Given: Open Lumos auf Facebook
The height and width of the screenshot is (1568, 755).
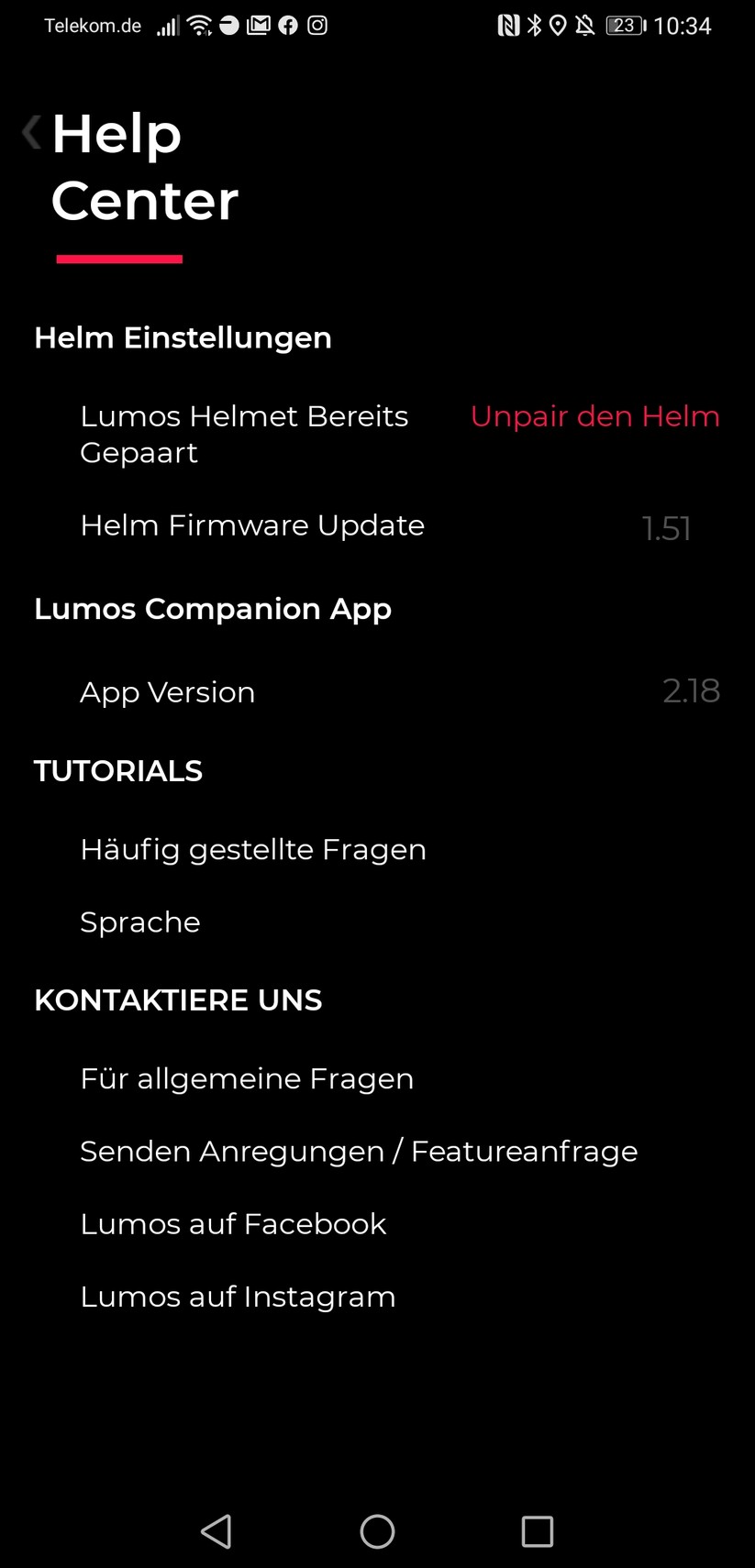Looking at the screenshot, I should point(233,1223).
